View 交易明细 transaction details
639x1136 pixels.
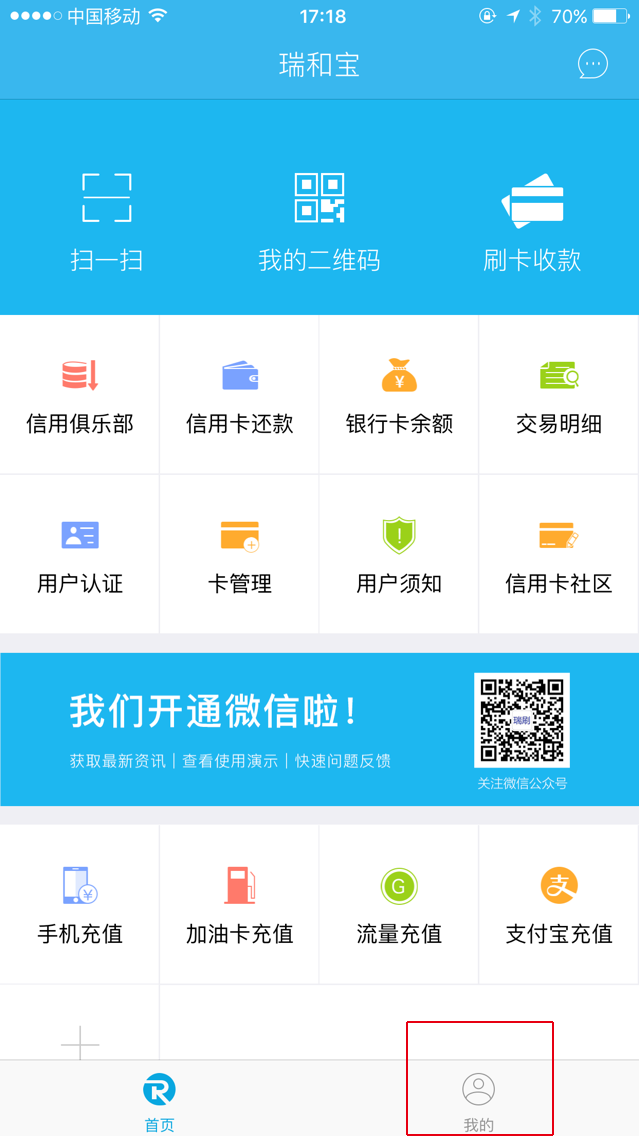[x=559, y=396]
